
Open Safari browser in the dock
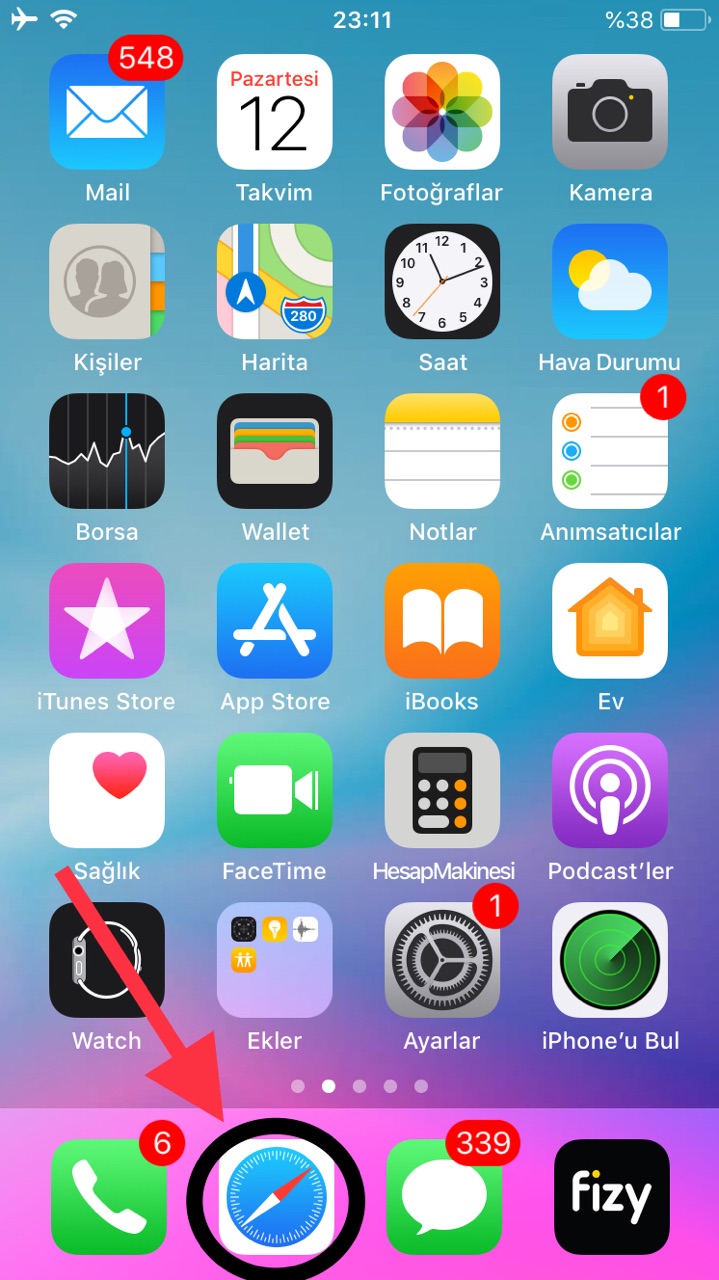tap(276, 1196)
